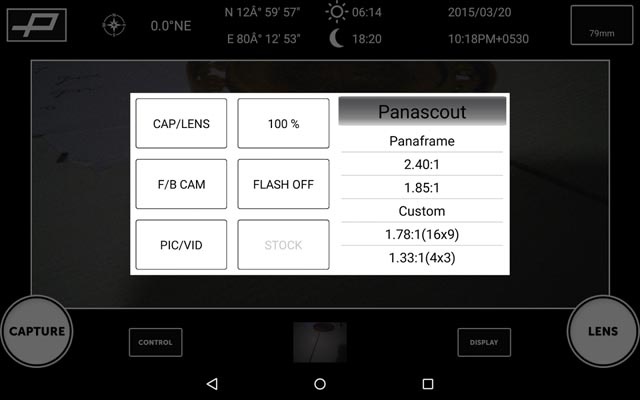Select the 1.33:1(4x3) ratio
This screenshot has height=400, width=640.
[x=422, y=258]
